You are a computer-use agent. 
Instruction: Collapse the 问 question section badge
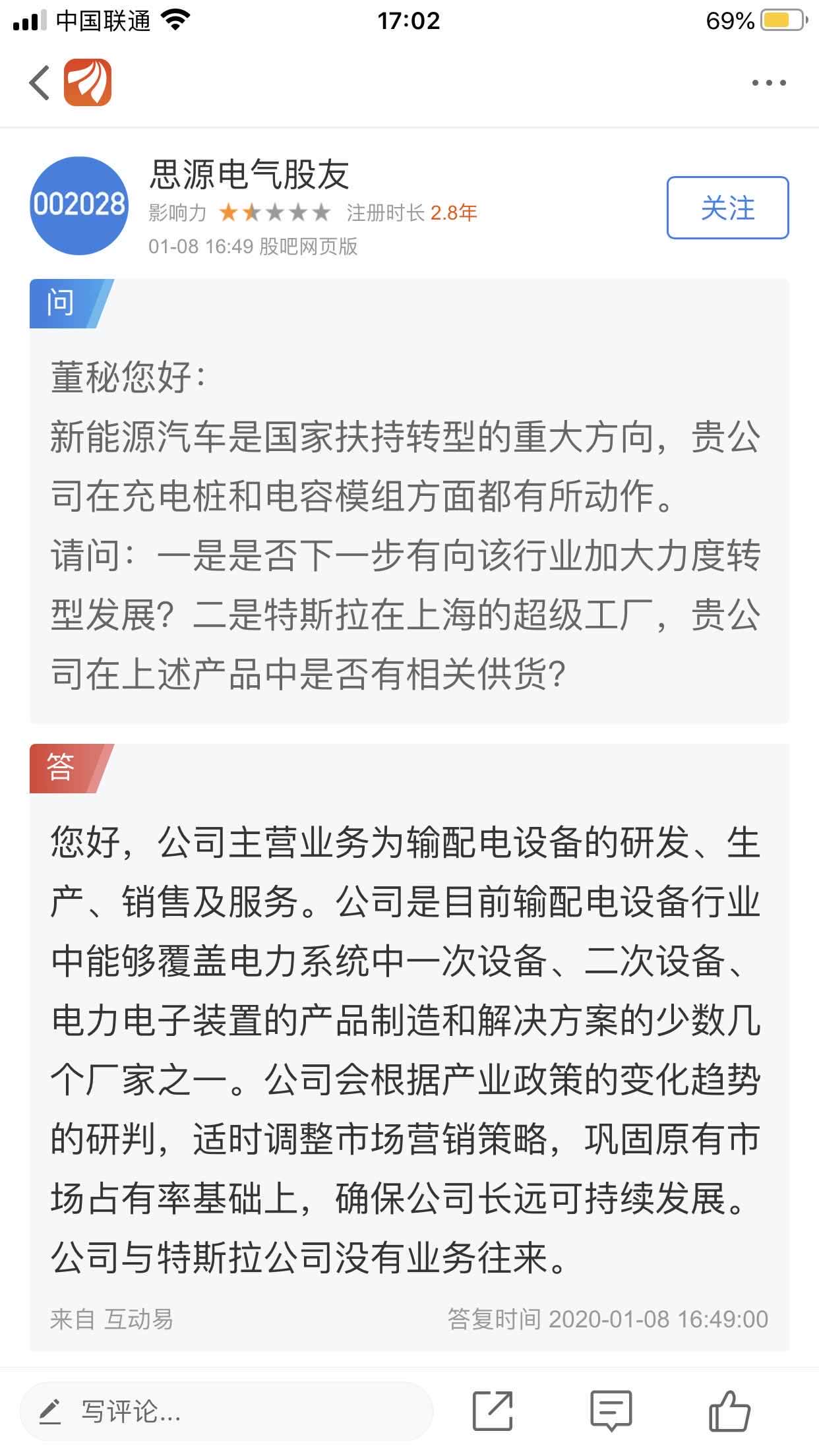click(63, 302)
